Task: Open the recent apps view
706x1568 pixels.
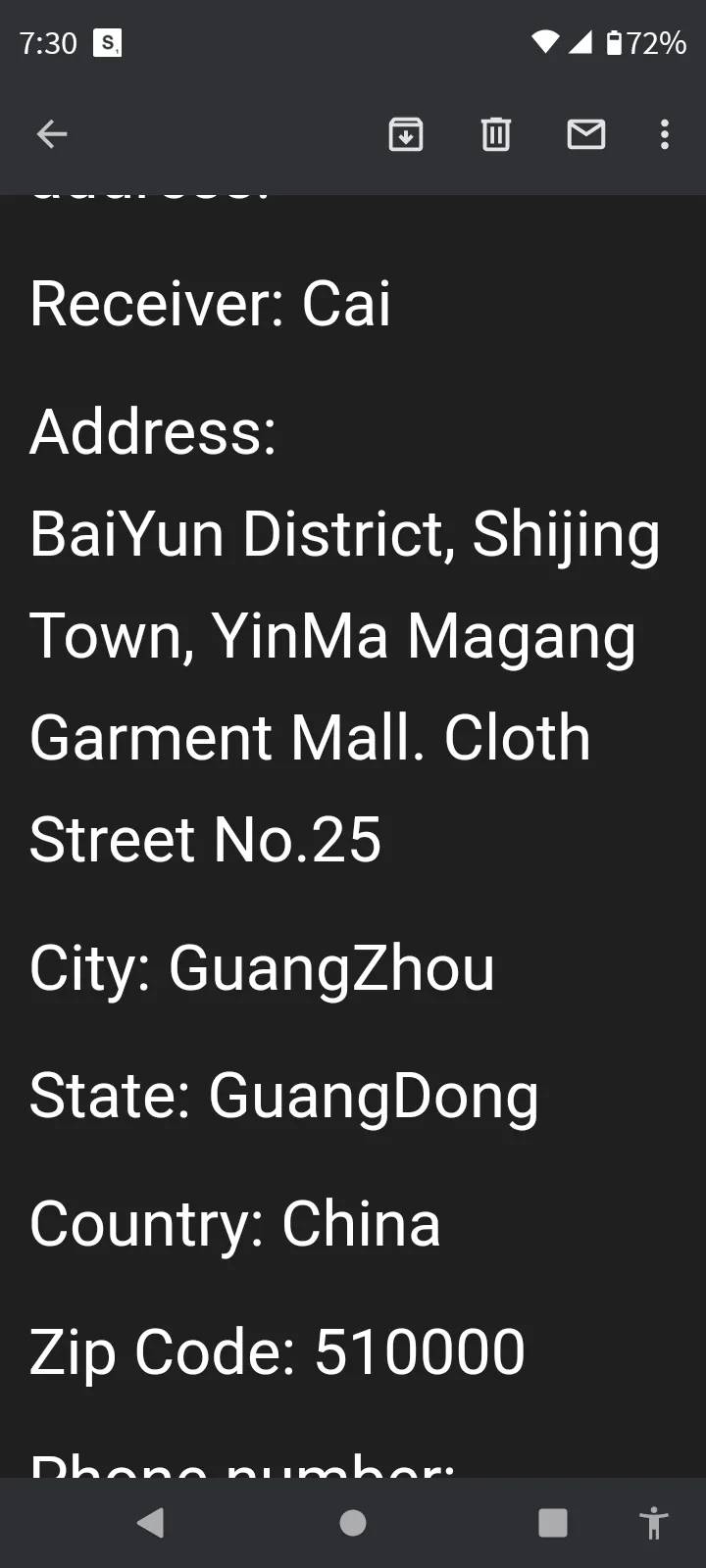Action: pyautogui.click(x=553, y=1523)
